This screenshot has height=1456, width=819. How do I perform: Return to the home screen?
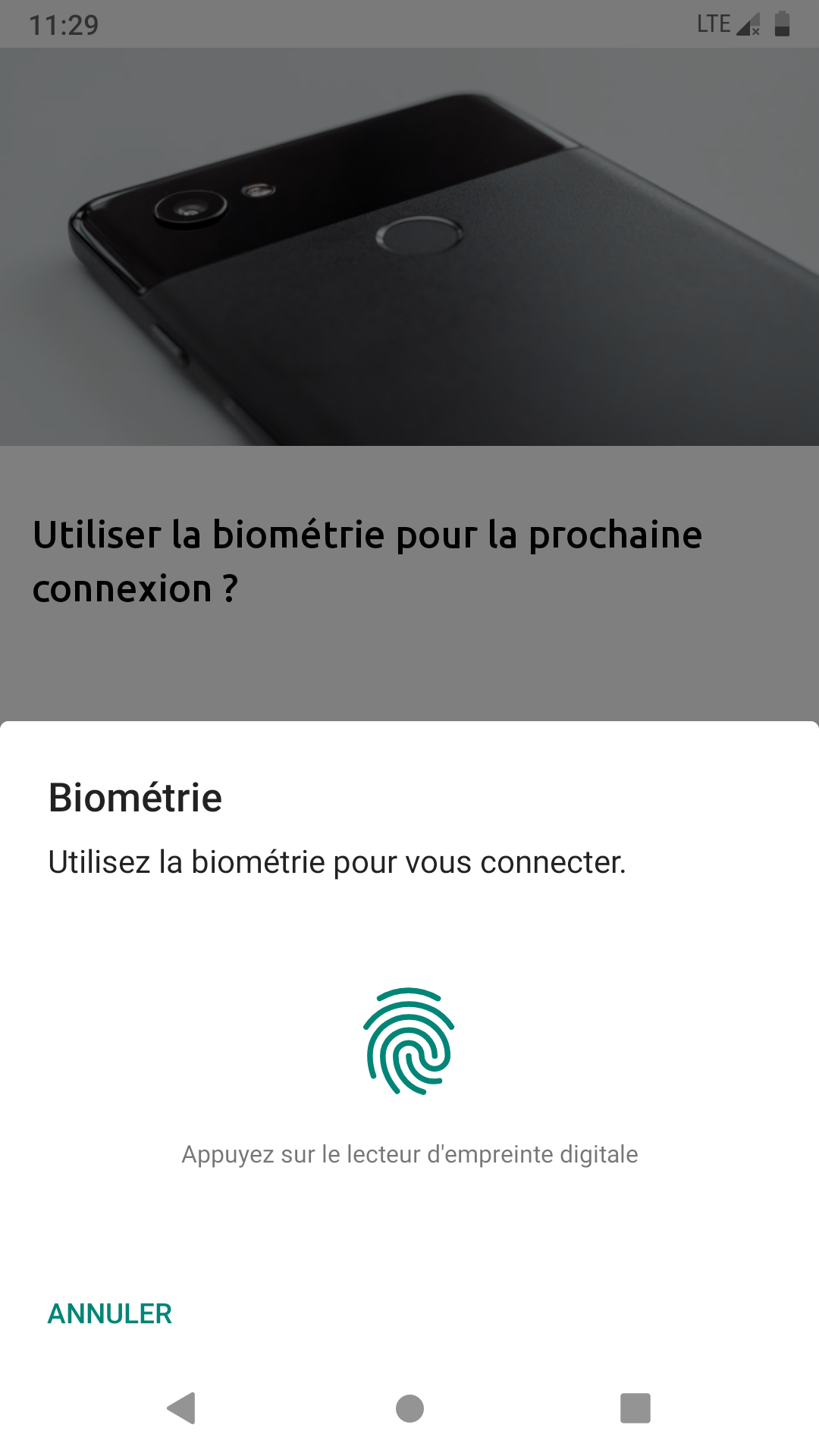[409, 1408]
